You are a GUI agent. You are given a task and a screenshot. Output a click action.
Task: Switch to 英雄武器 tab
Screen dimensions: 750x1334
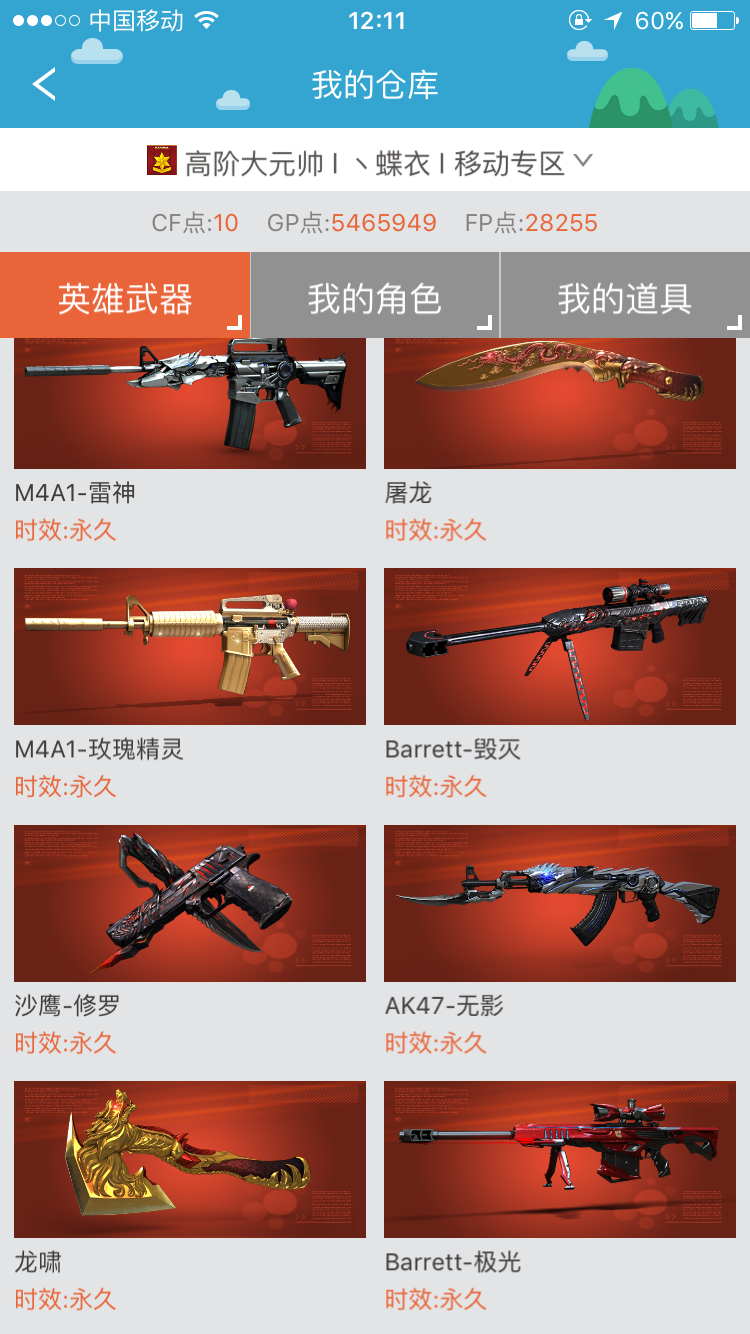coord(125,298)
